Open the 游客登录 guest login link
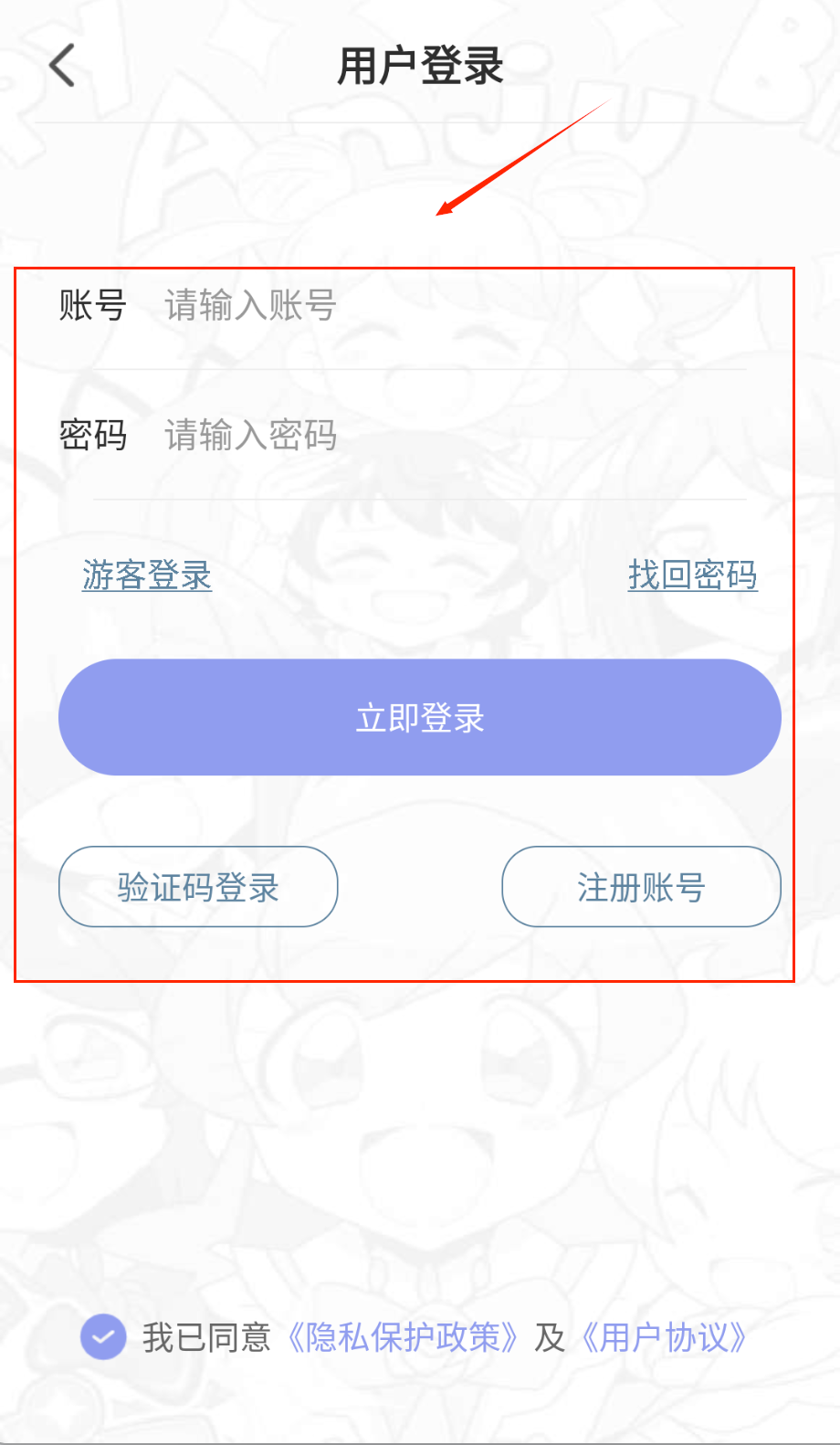 point(147,575)
